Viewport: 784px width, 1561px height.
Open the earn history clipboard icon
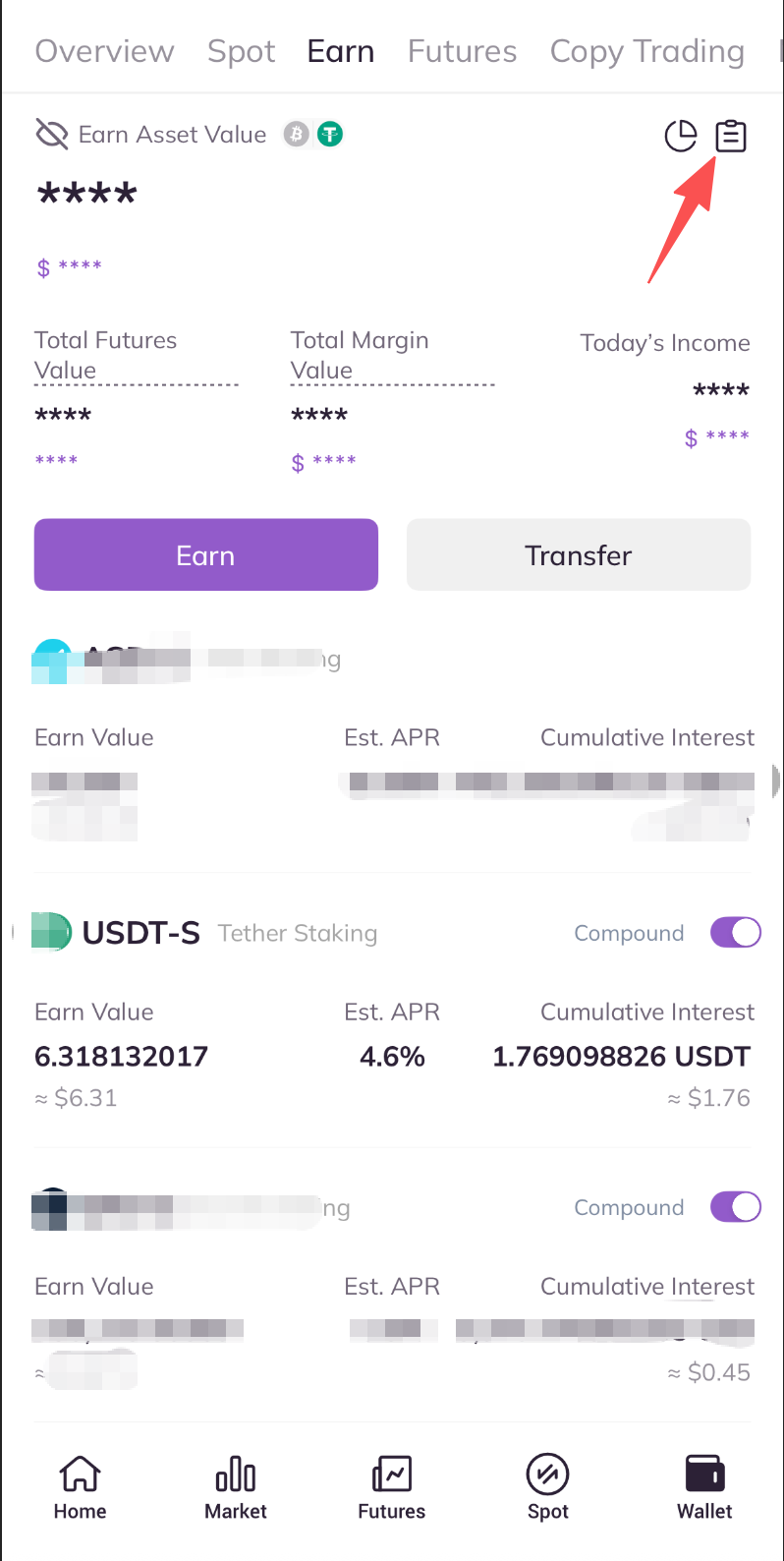pos(730,136)
